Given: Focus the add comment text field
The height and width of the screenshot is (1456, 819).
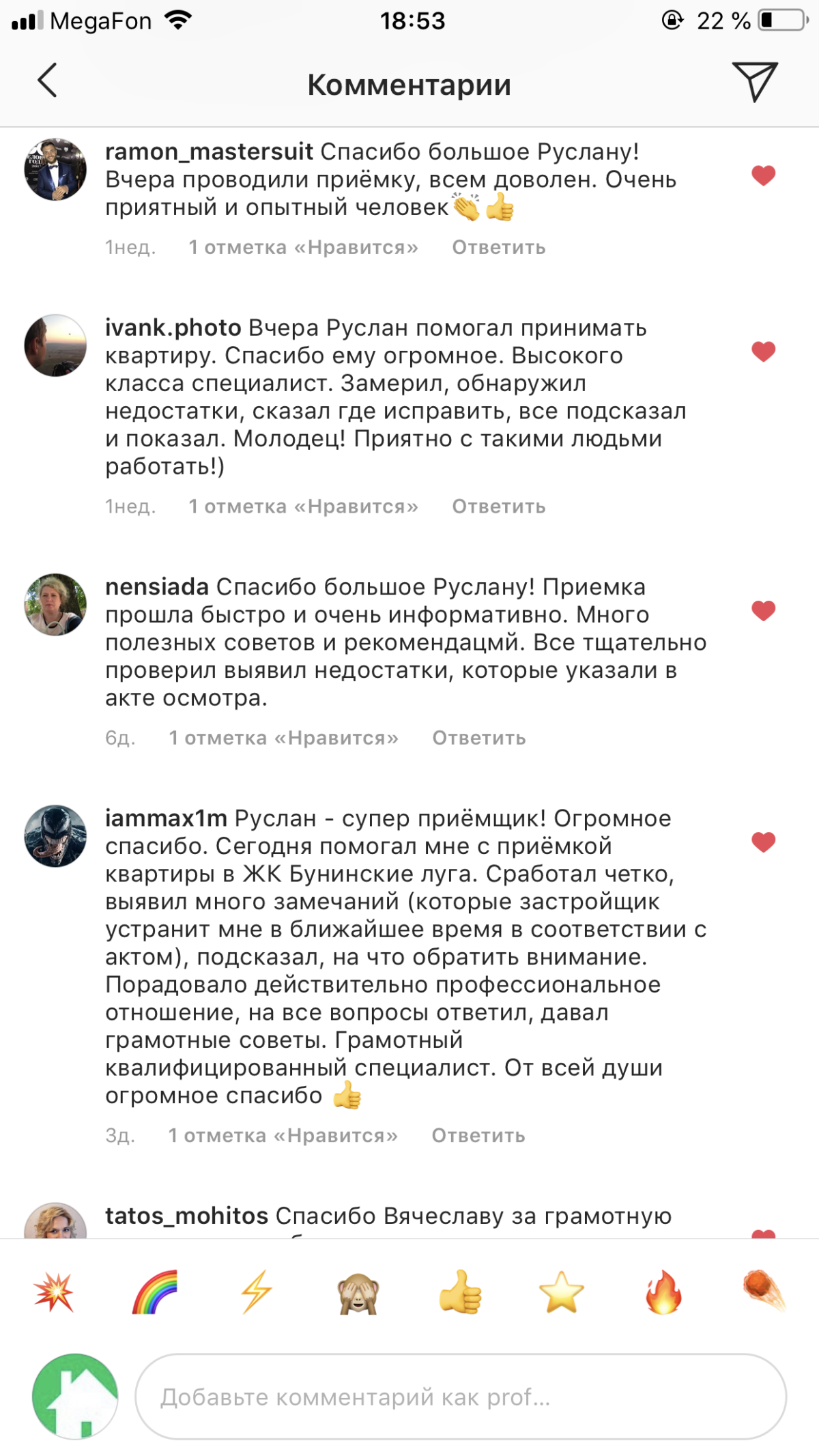Looking at the screenshot, I should pyautogui.click(x=461, y=1397).
